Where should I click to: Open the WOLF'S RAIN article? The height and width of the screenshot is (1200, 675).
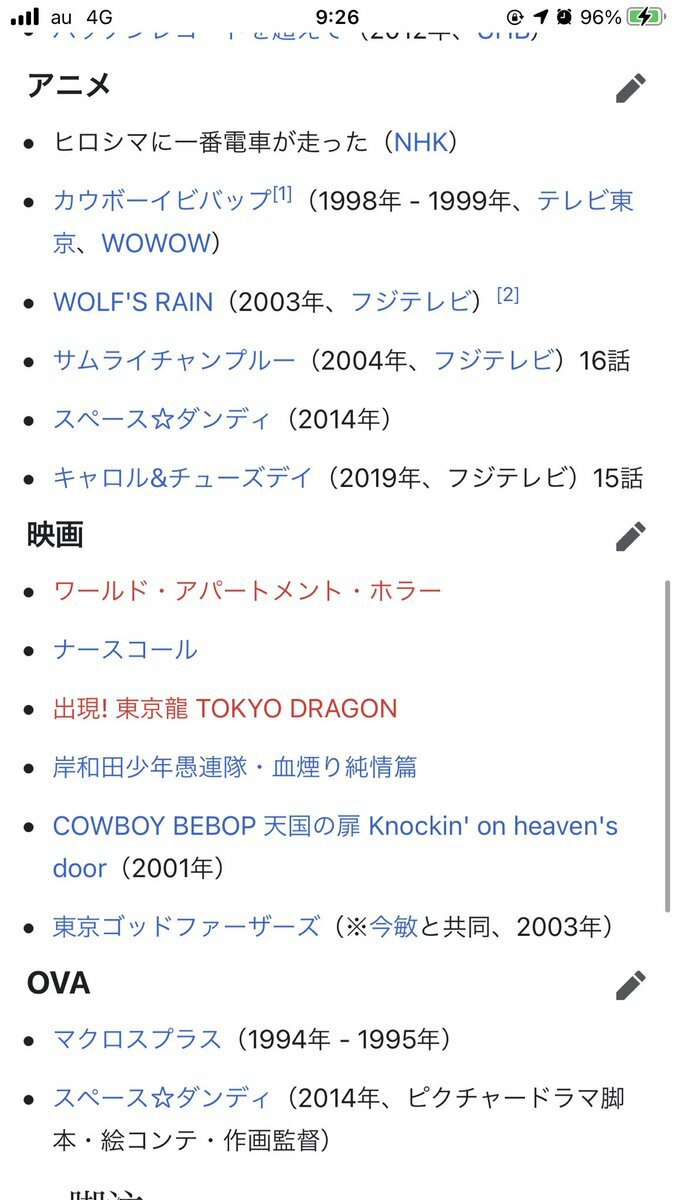pos(133,301)
